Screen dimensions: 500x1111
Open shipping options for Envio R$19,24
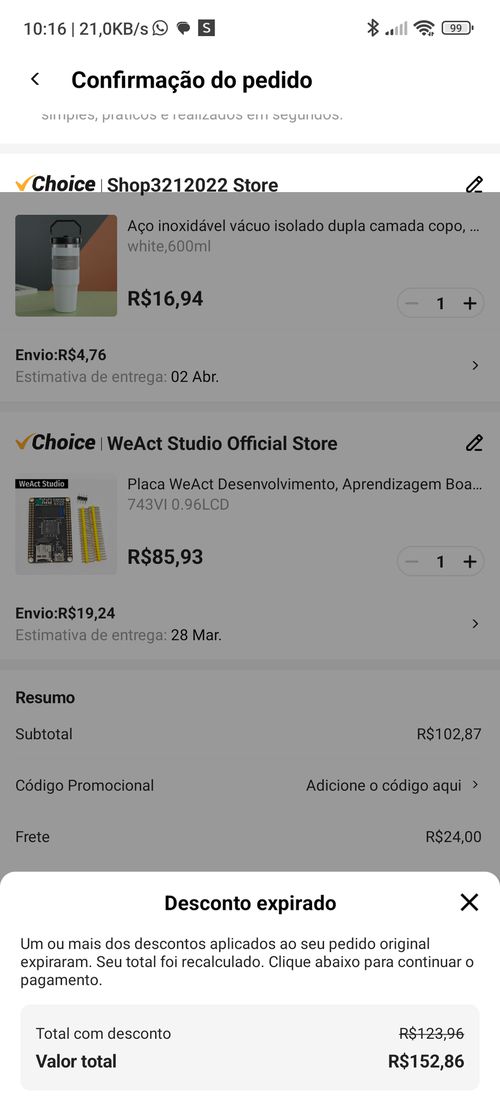[x=248, y=624]
